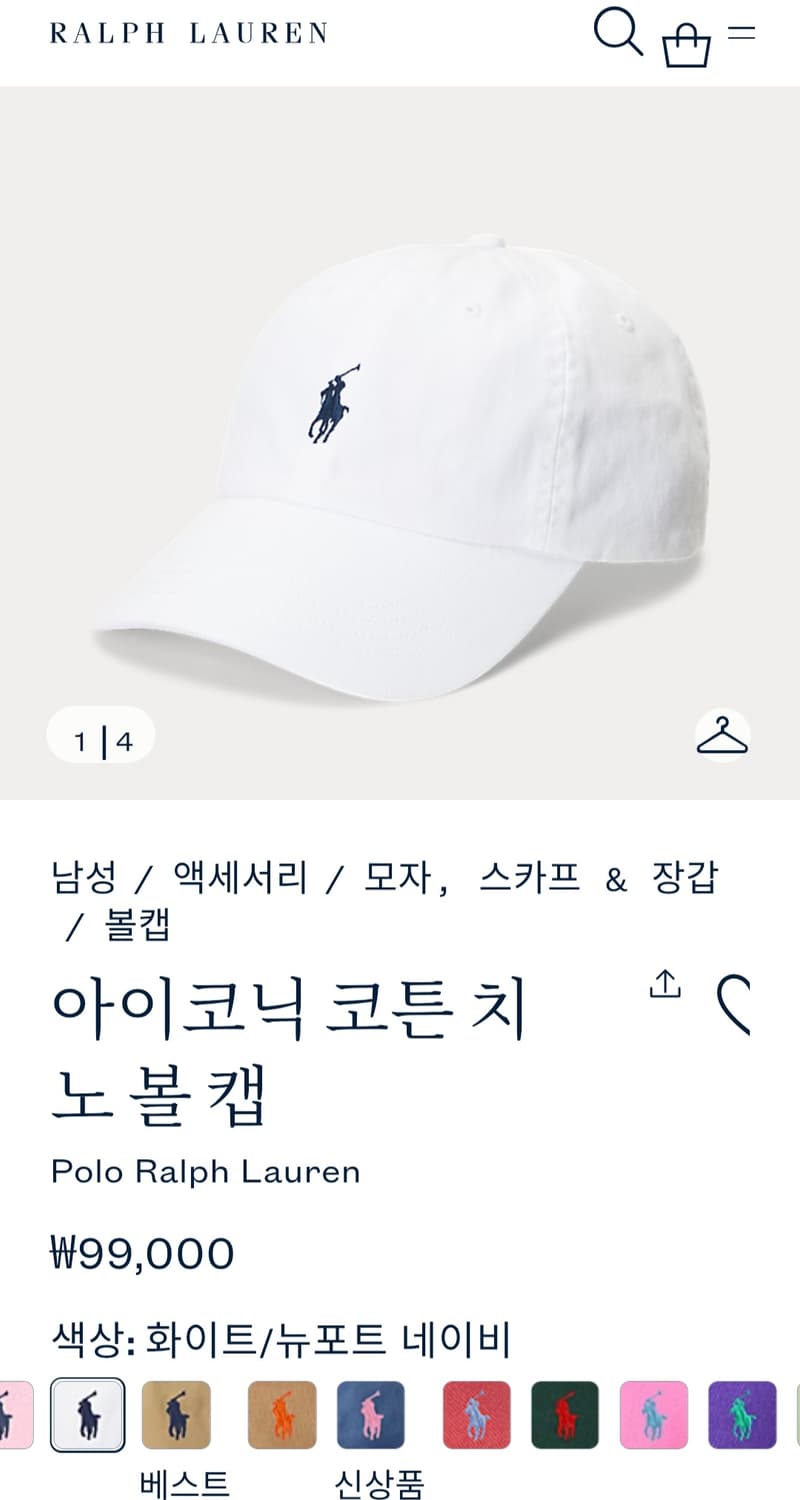Select the khaki cap color swatch
The image size is (800, 1500).
click(x=176, y=1415)
